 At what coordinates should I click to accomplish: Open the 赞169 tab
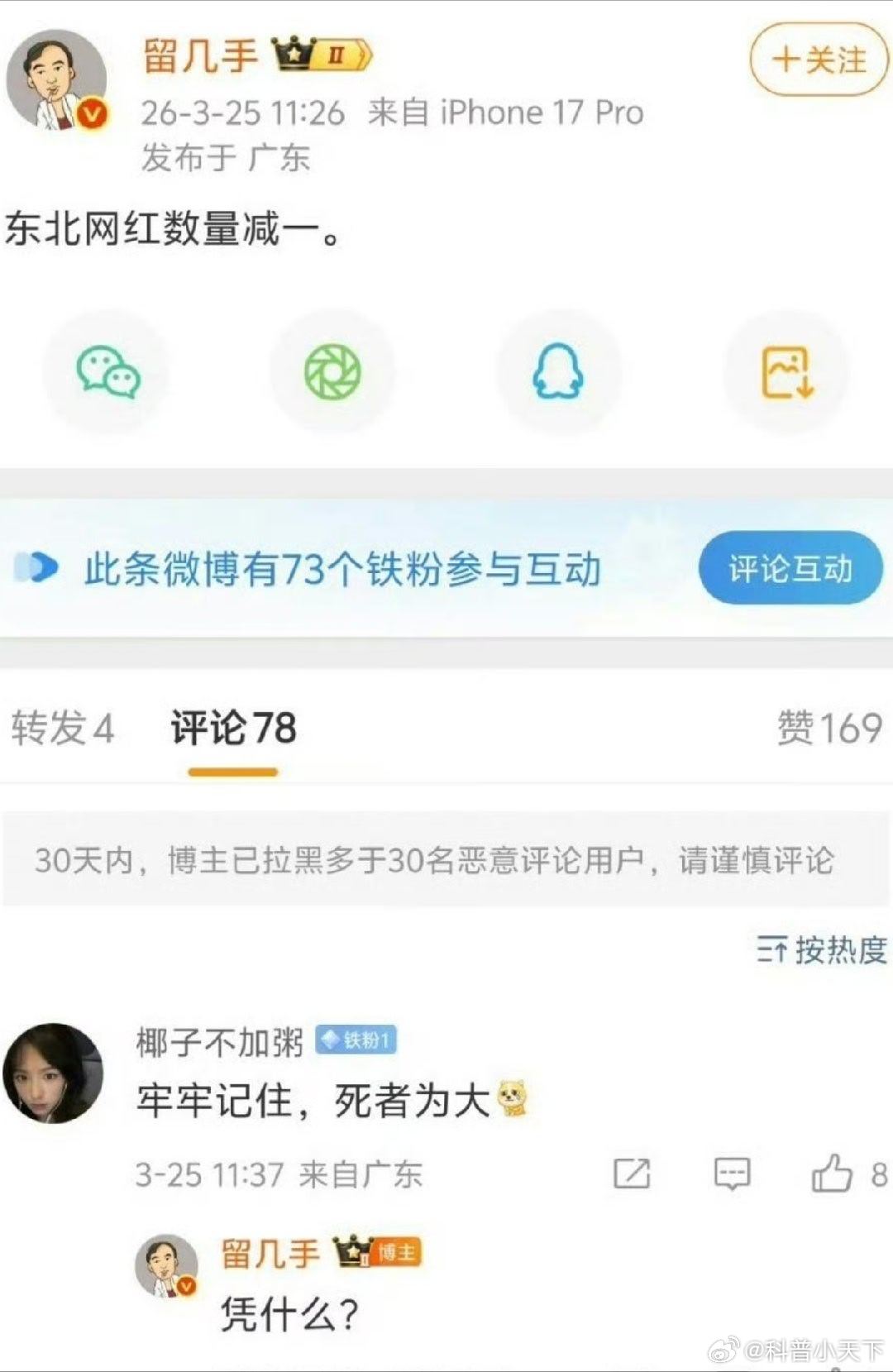click(833, 729)
